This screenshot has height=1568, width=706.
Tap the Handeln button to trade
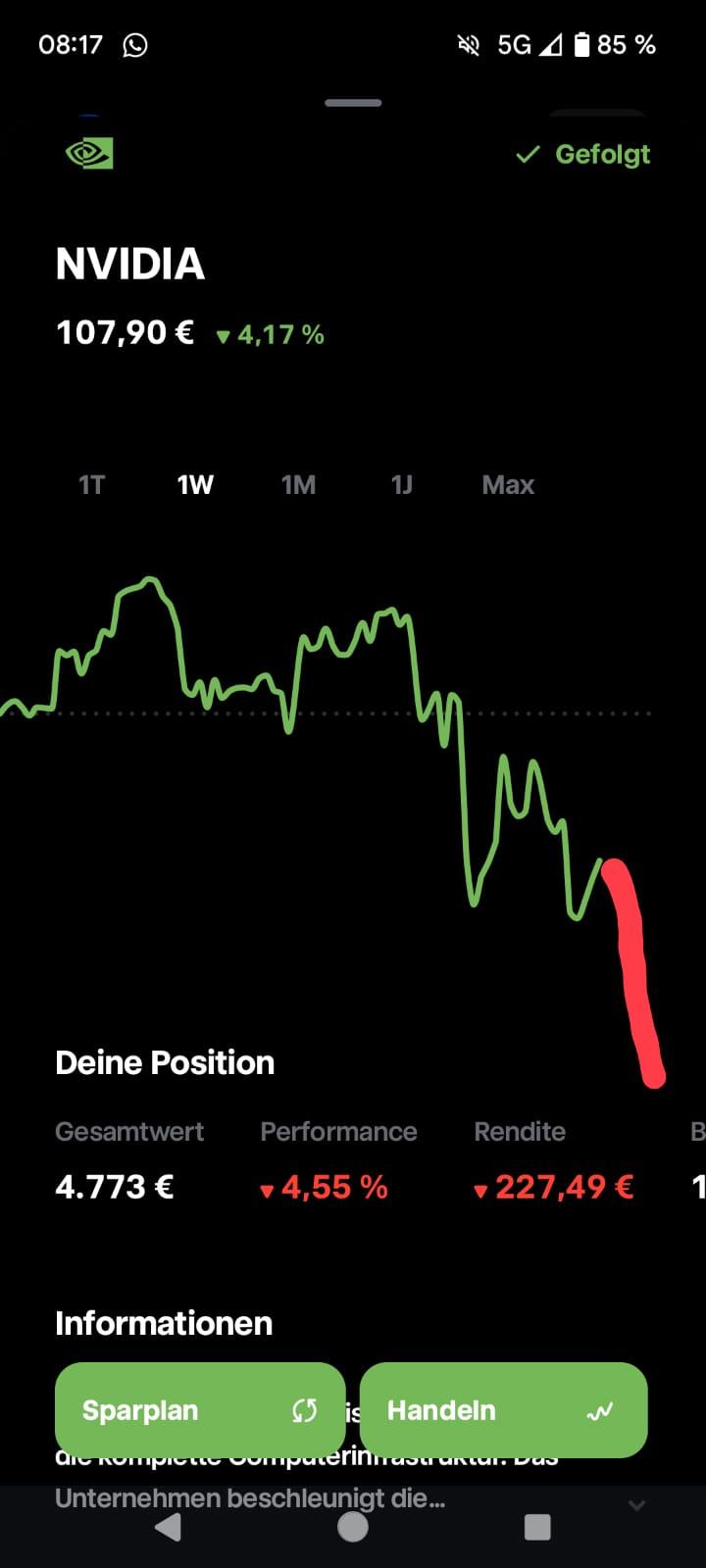[503, 1410]
